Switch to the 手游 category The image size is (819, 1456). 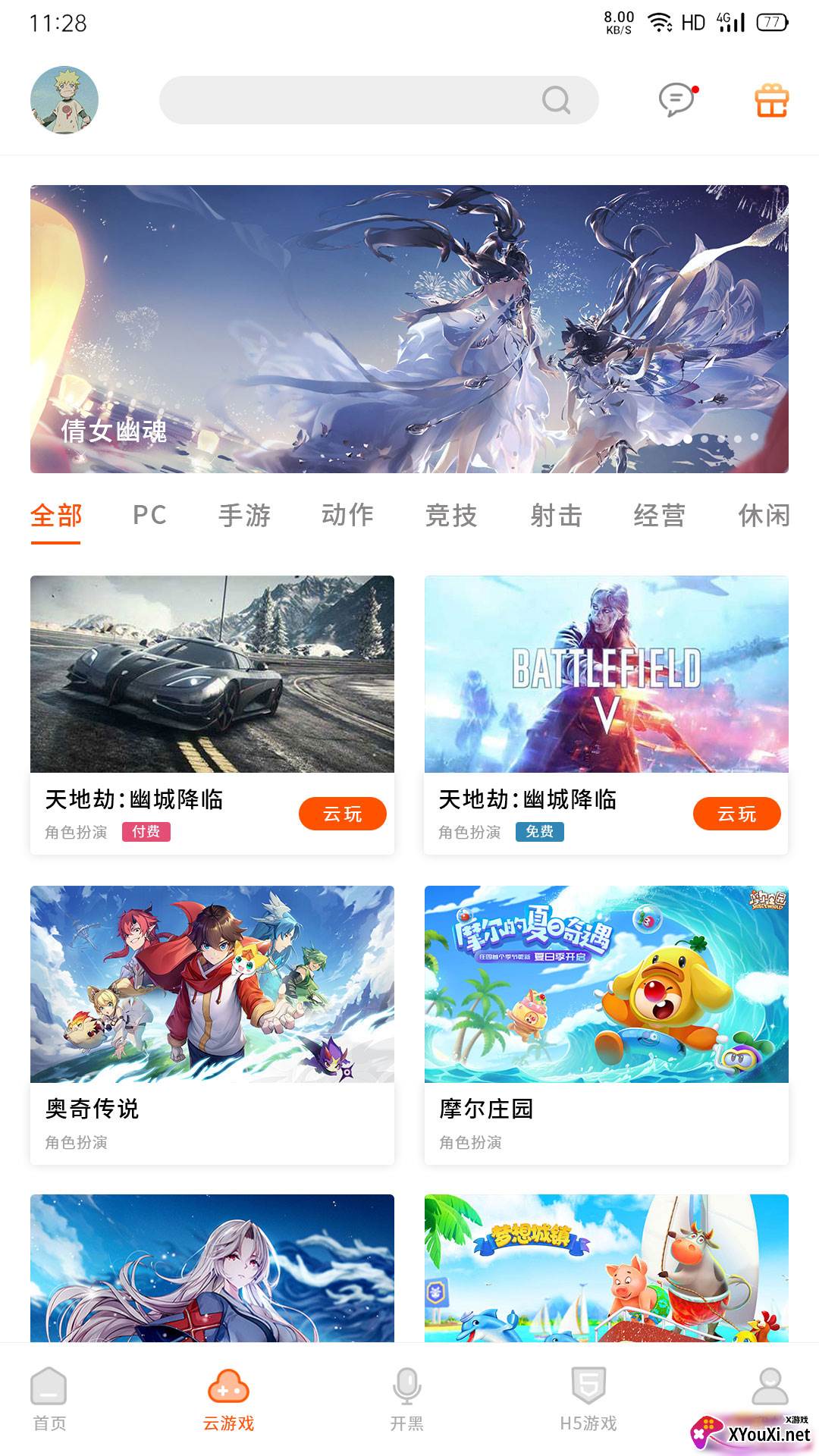(244, 516)
